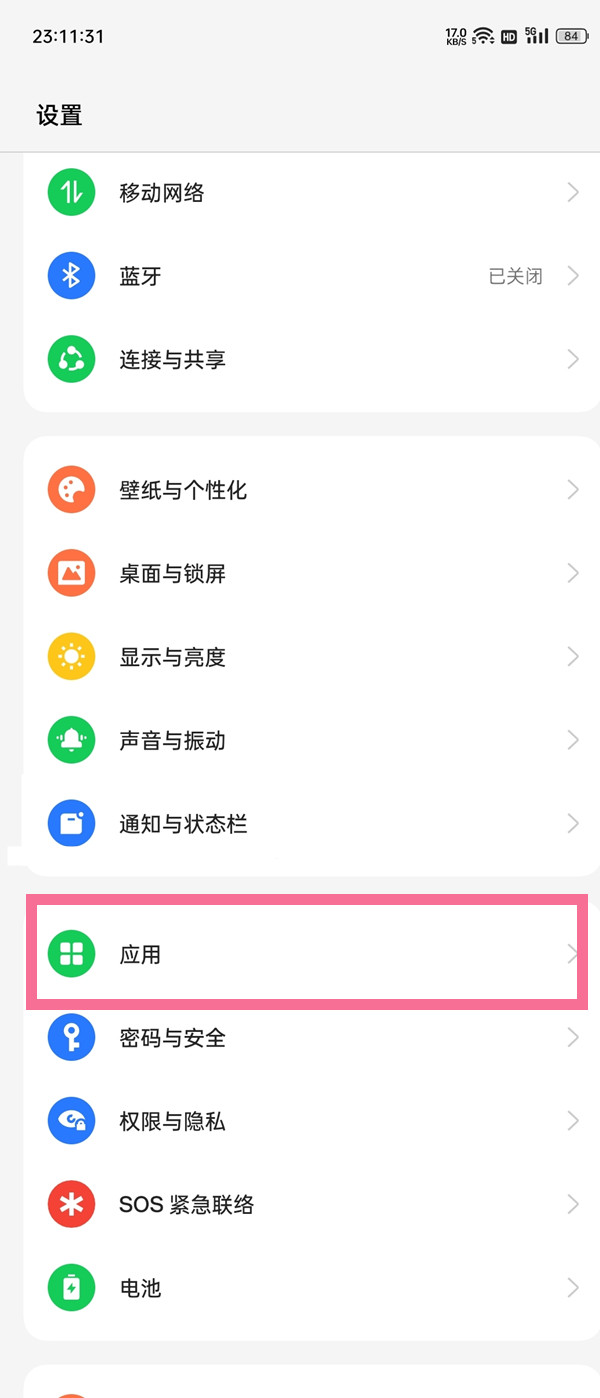Open 声音与振动 settings
The width and height of the screenshot is (600, 1398).
coord(300,741)
